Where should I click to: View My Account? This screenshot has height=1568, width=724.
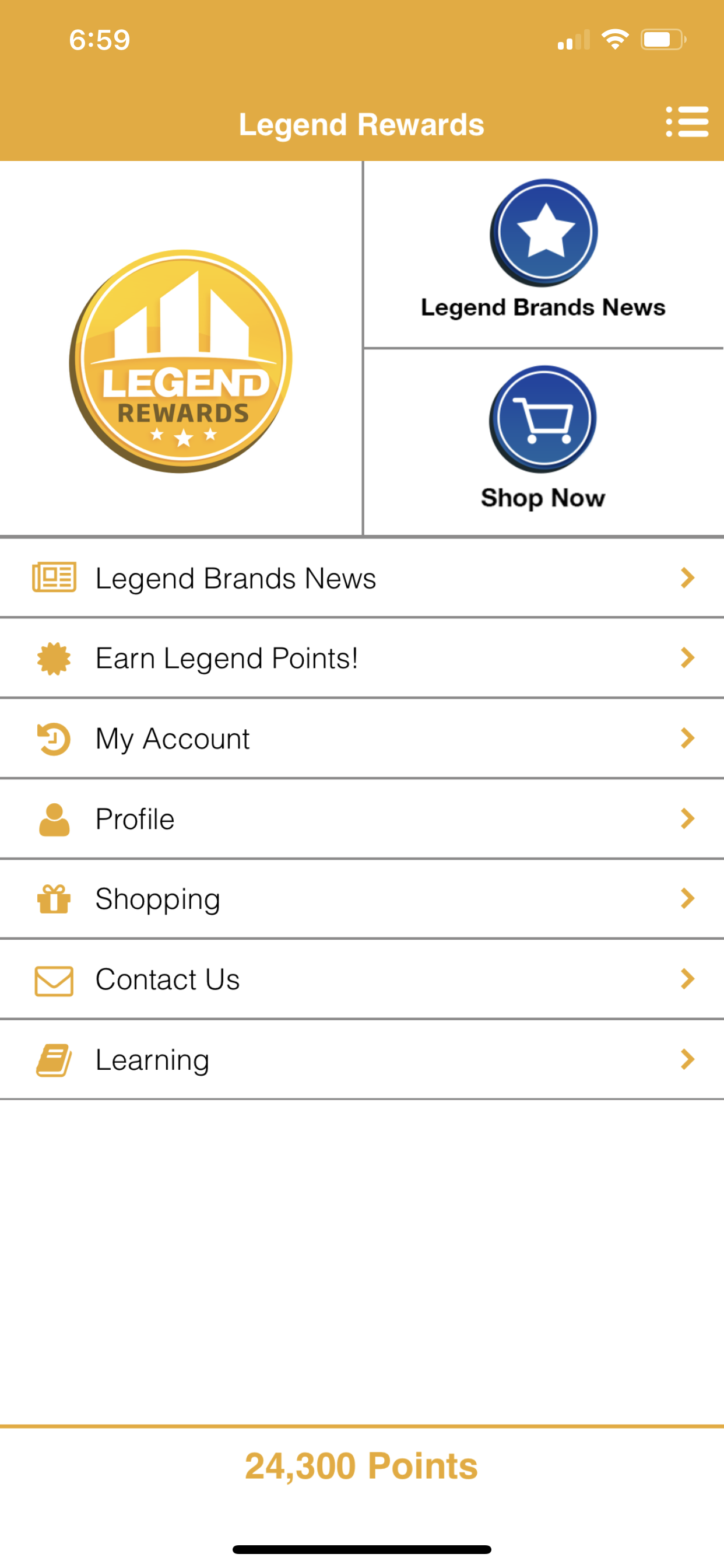pyautogui.click(x=361, y=739)
